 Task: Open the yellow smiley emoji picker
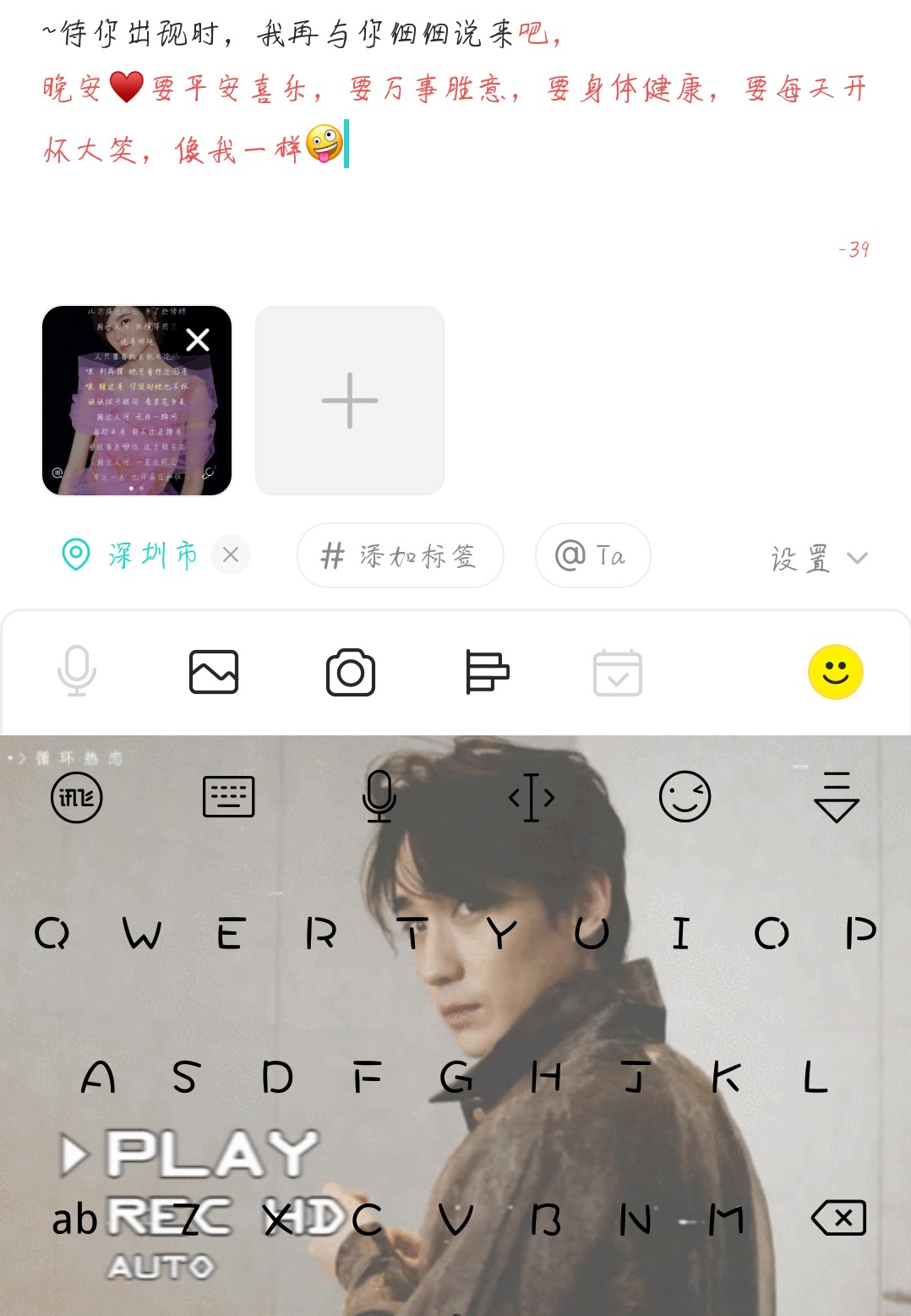835,673
